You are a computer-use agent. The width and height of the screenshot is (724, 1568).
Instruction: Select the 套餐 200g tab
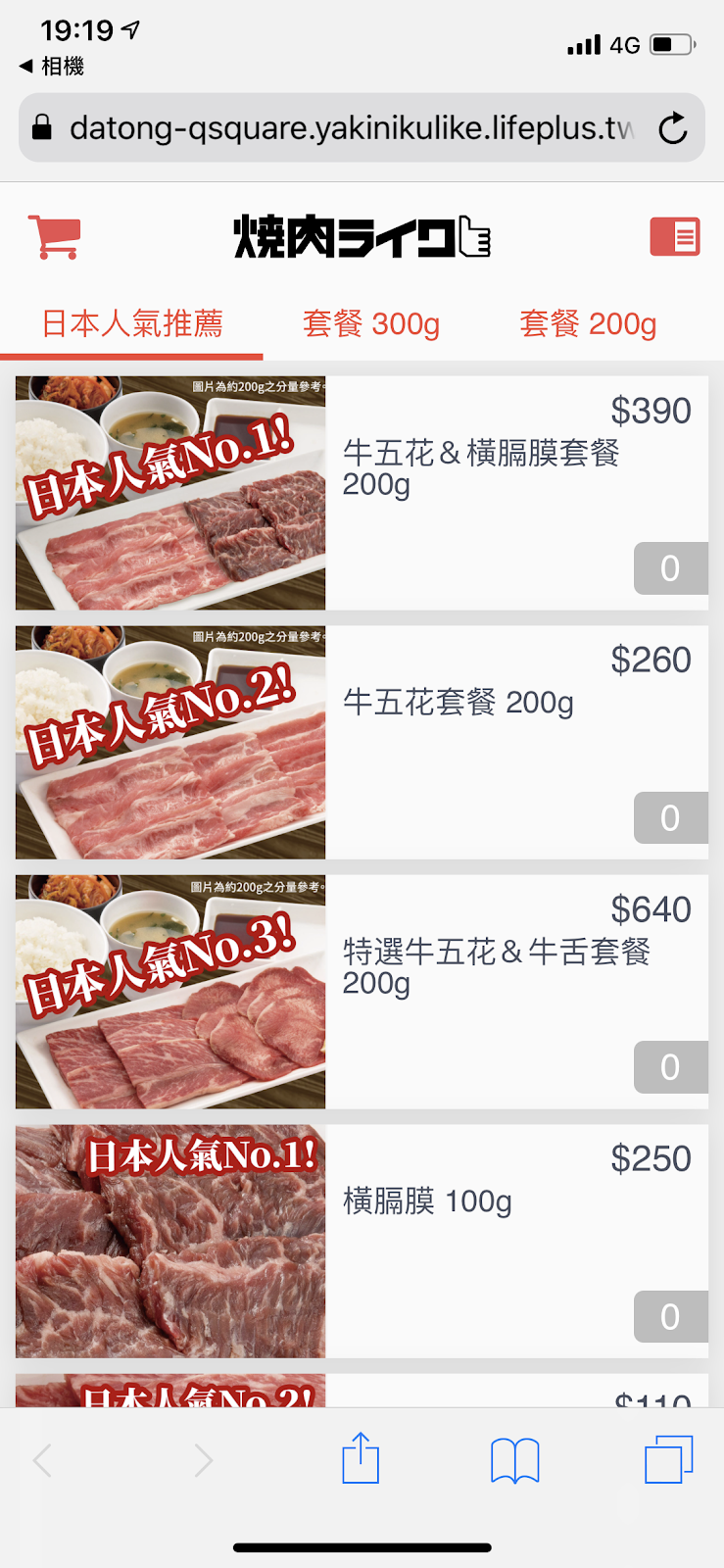click(x=588, y=323)
